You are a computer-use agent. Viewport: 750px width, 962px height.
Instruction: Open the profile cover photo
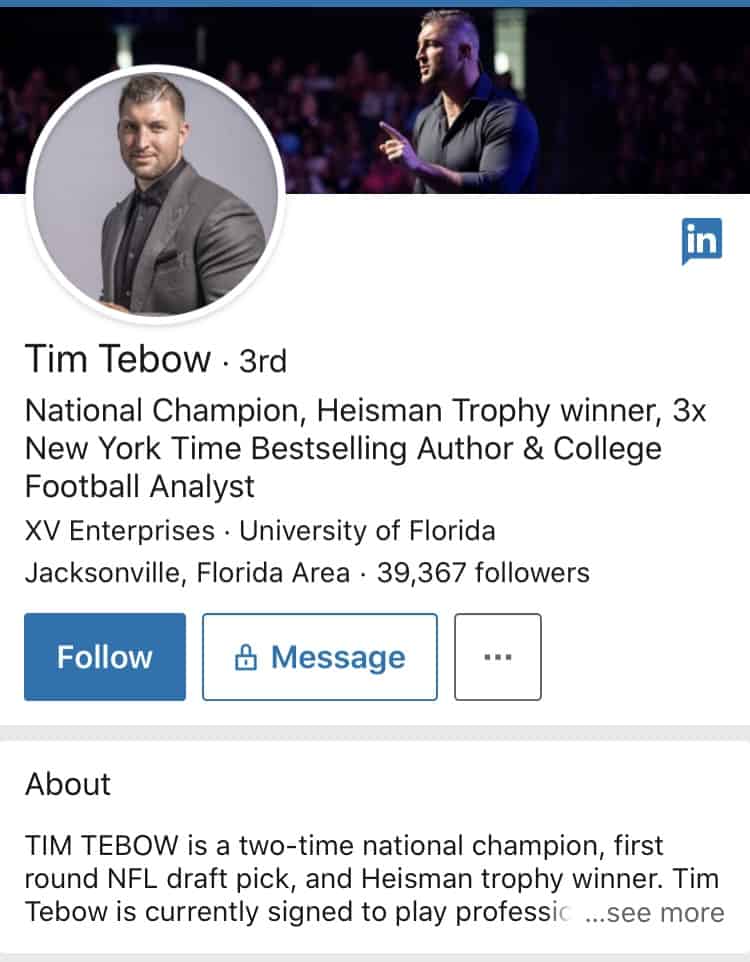[x=520, y=100]
